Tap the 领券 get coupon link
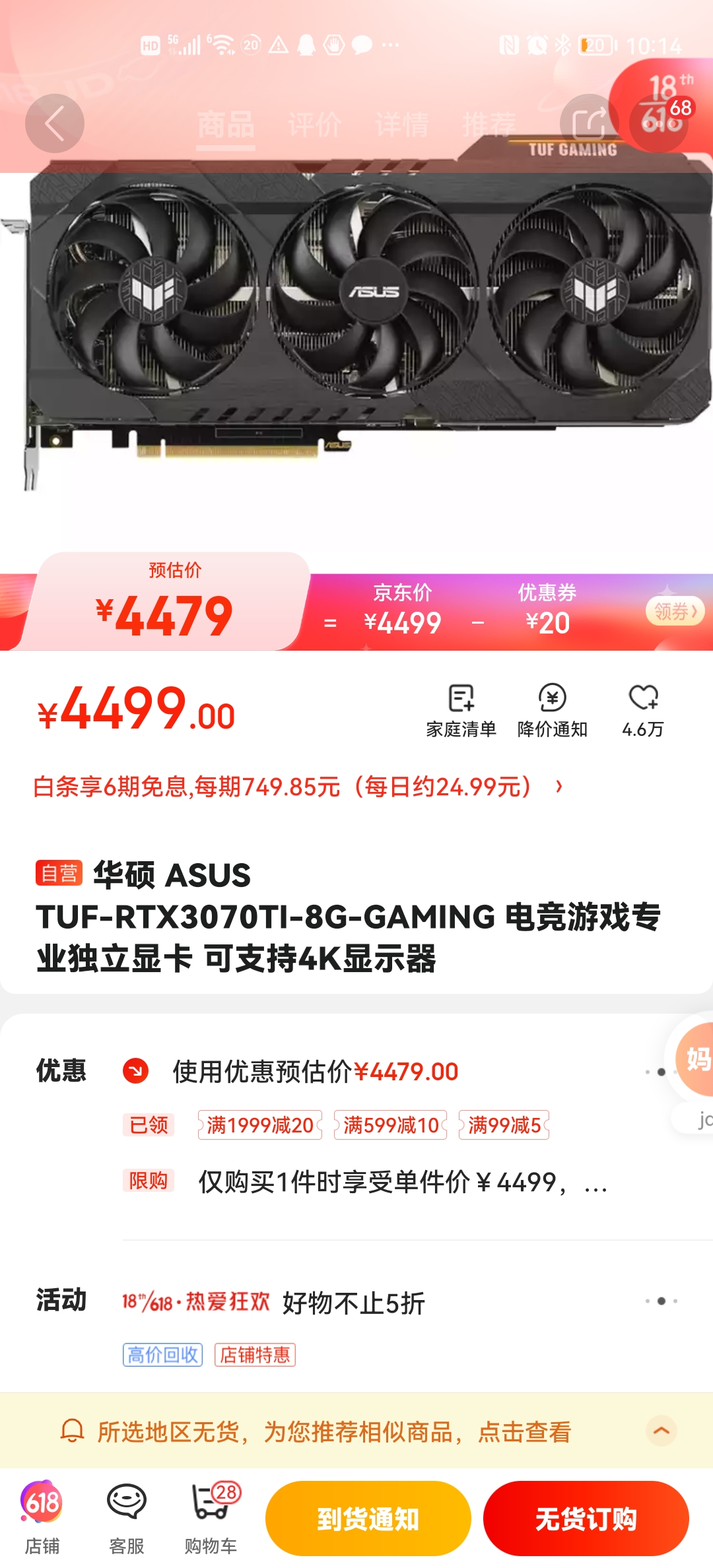This screenshot has width=713, height=1568. point(674,610)
